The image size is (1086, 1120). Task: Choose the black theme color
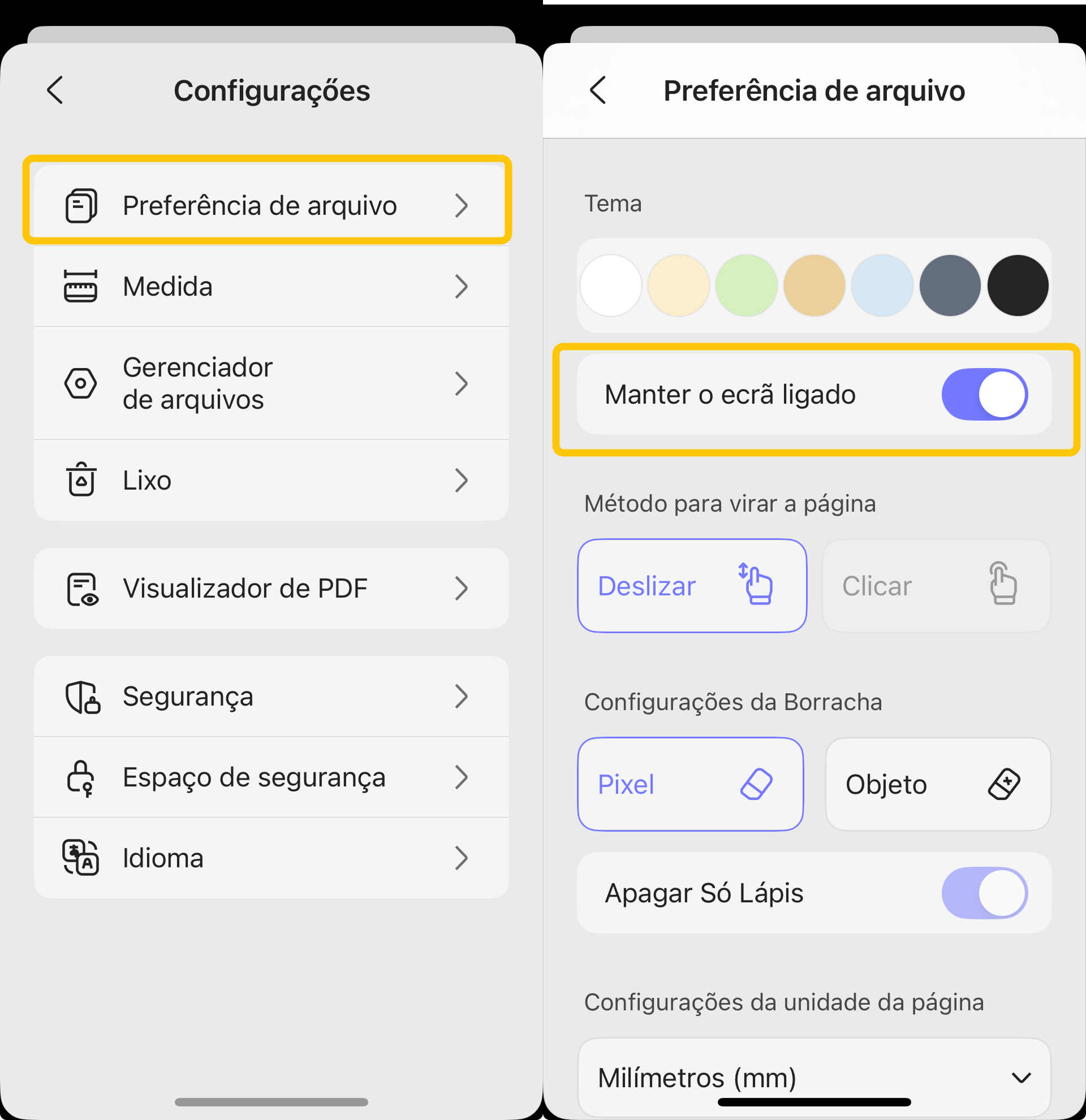click(1018, 285)
